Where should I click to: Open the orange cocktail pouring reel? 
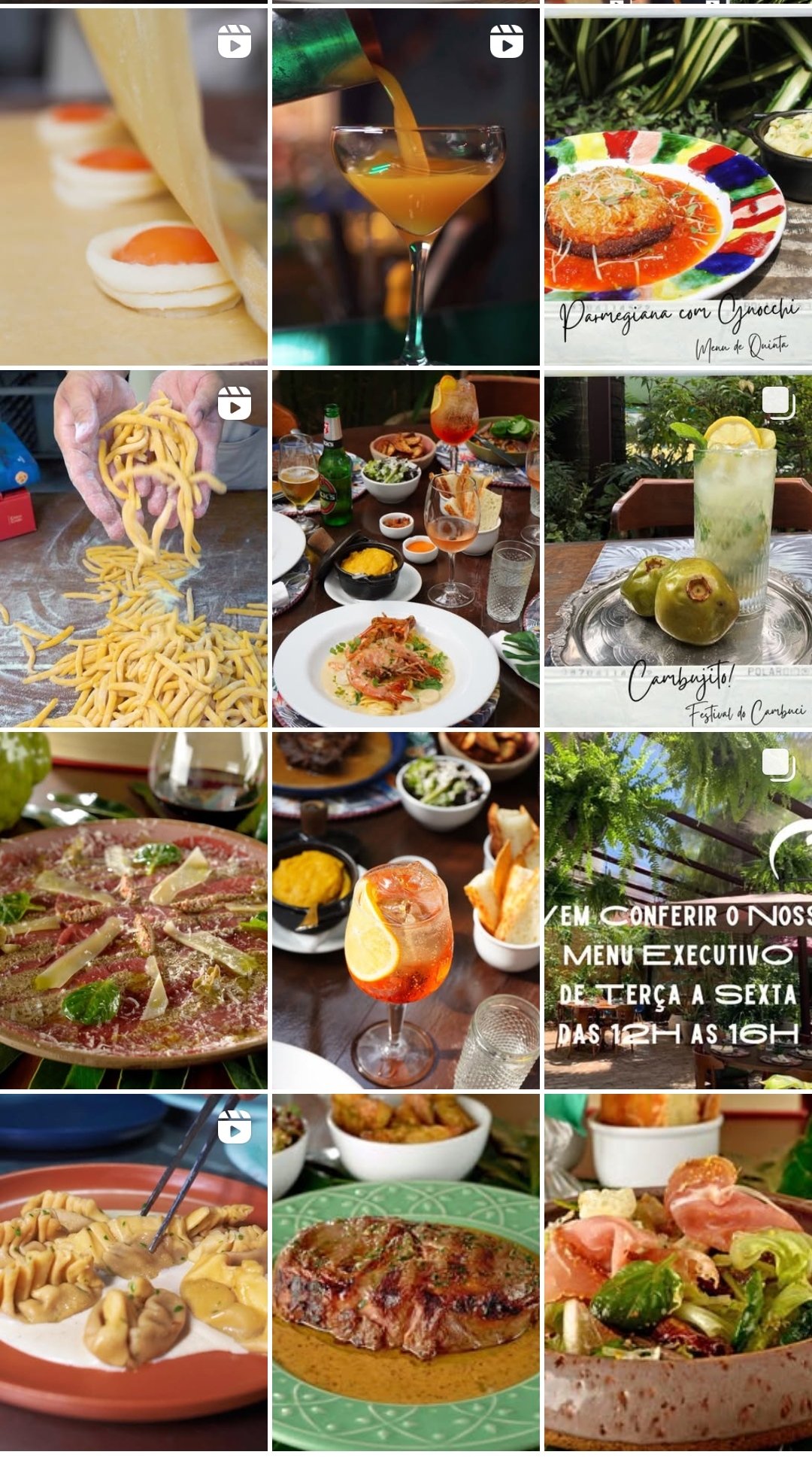pyautogui.click(x=405, y=187)
